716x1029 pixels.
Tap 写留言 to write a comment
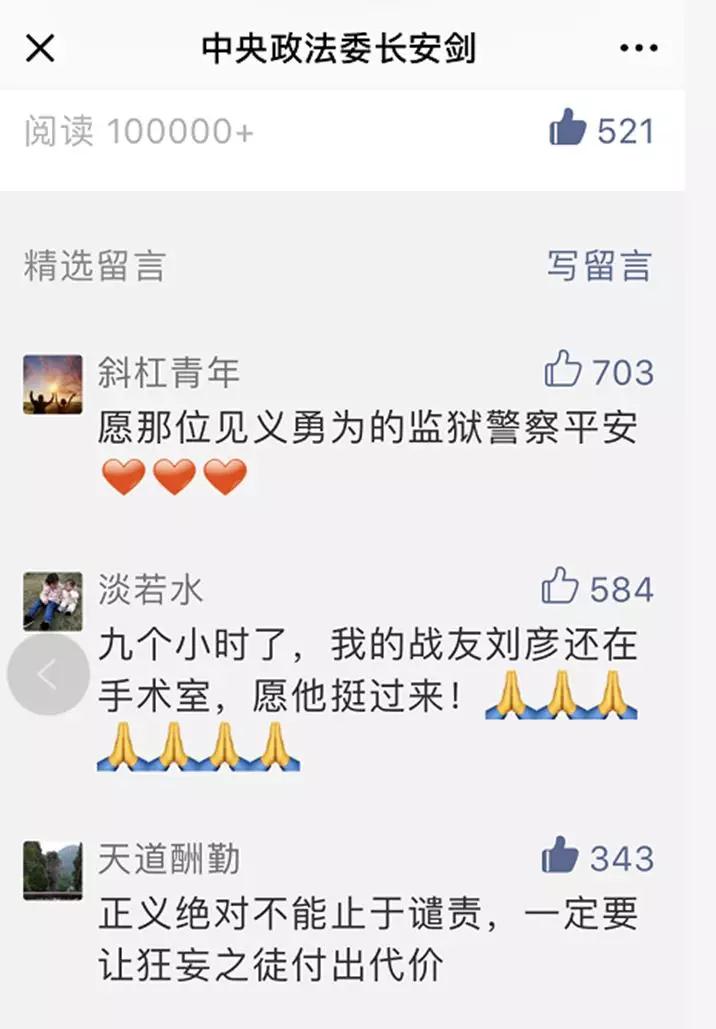[599, 266]
